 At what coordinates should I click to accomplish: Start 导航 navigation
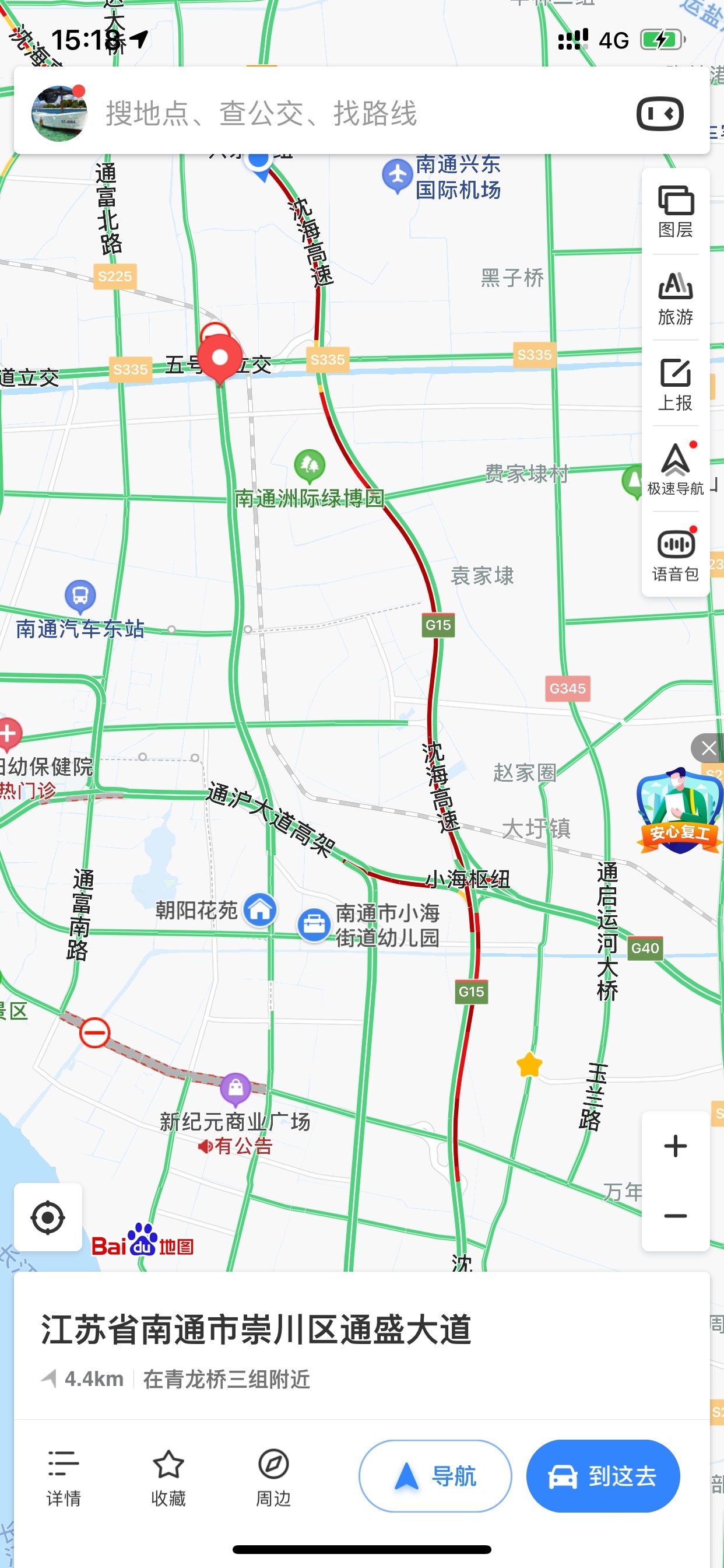[x=434, y=1475]
